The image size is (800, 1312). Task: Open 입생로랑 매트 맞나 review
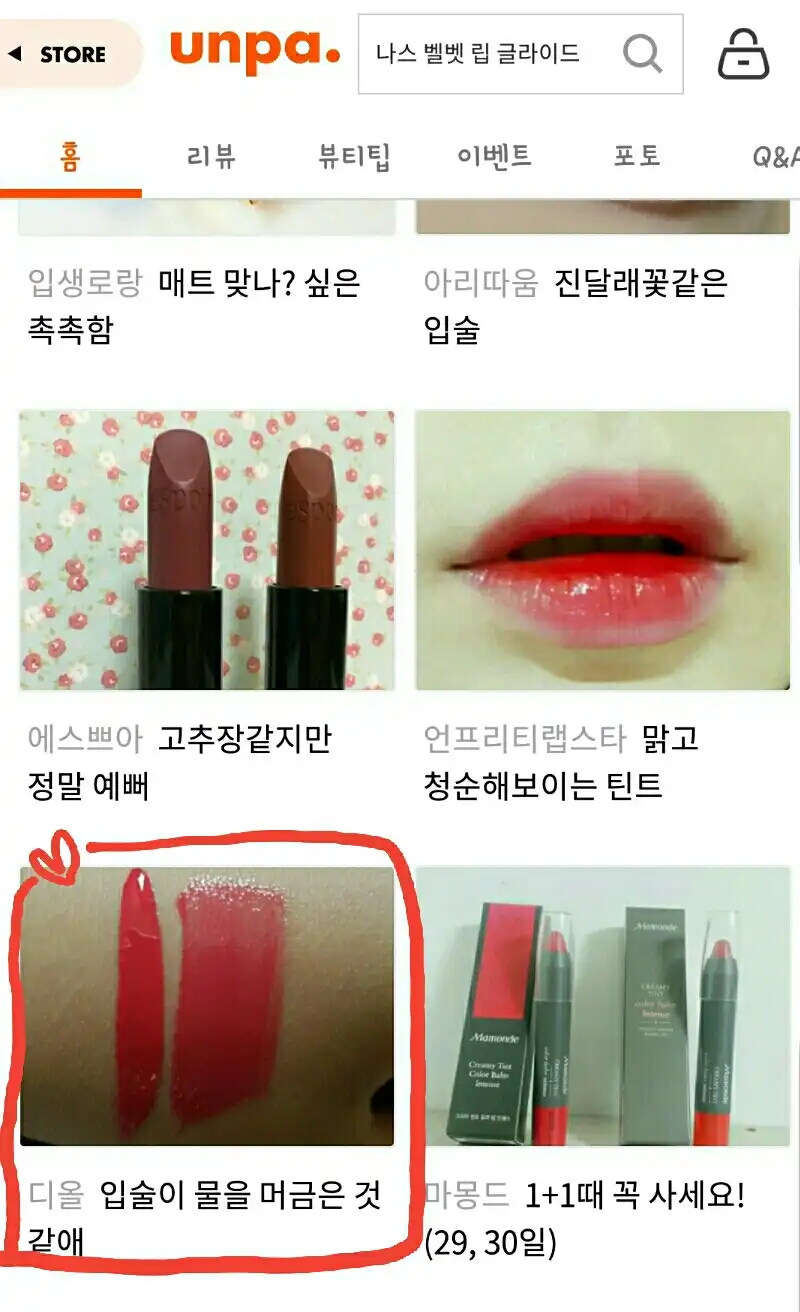point(195,305)
